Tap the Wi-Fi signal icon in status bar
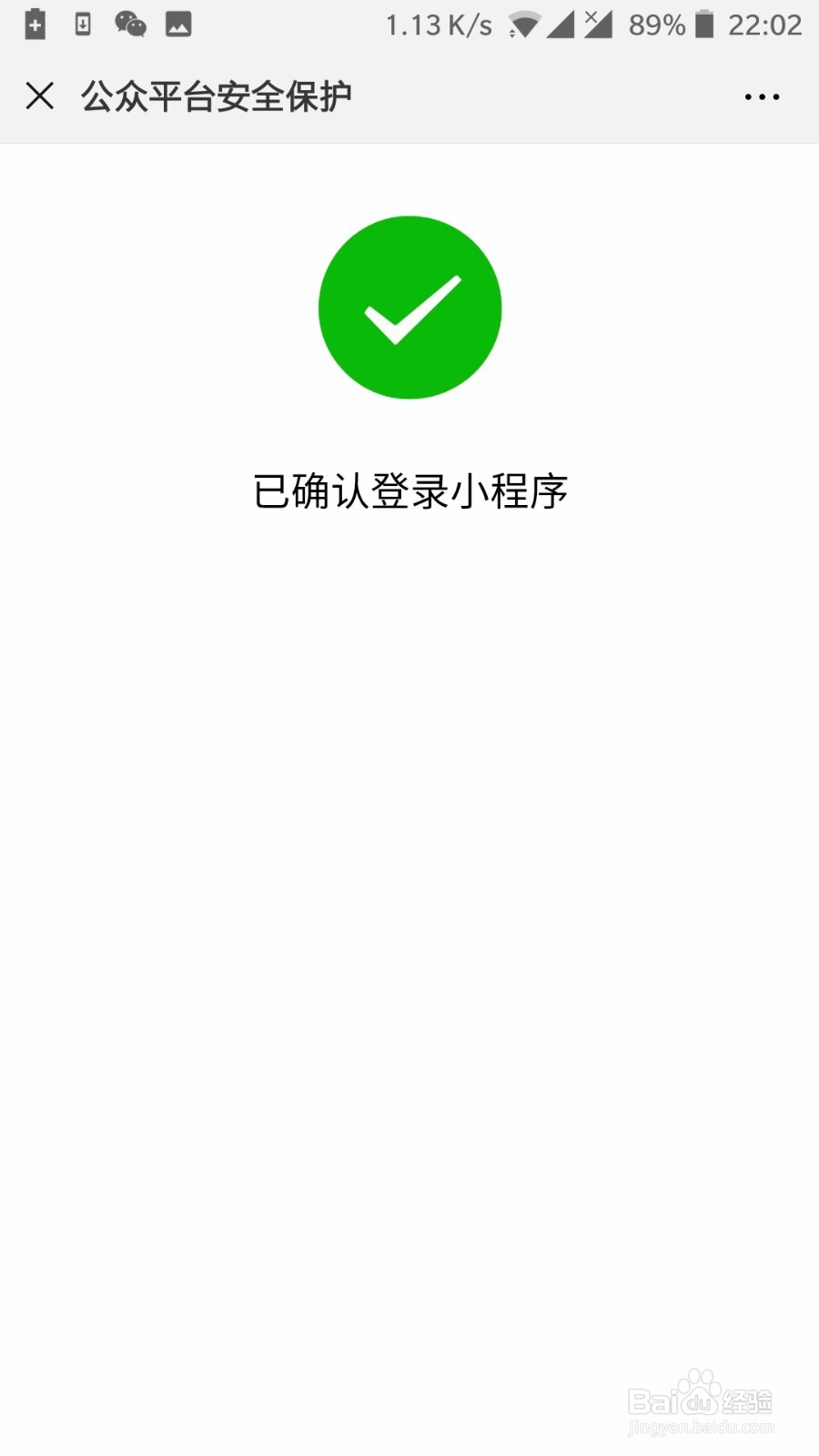819x1456 pixels. pyautogui.click(x=523, y=25)
